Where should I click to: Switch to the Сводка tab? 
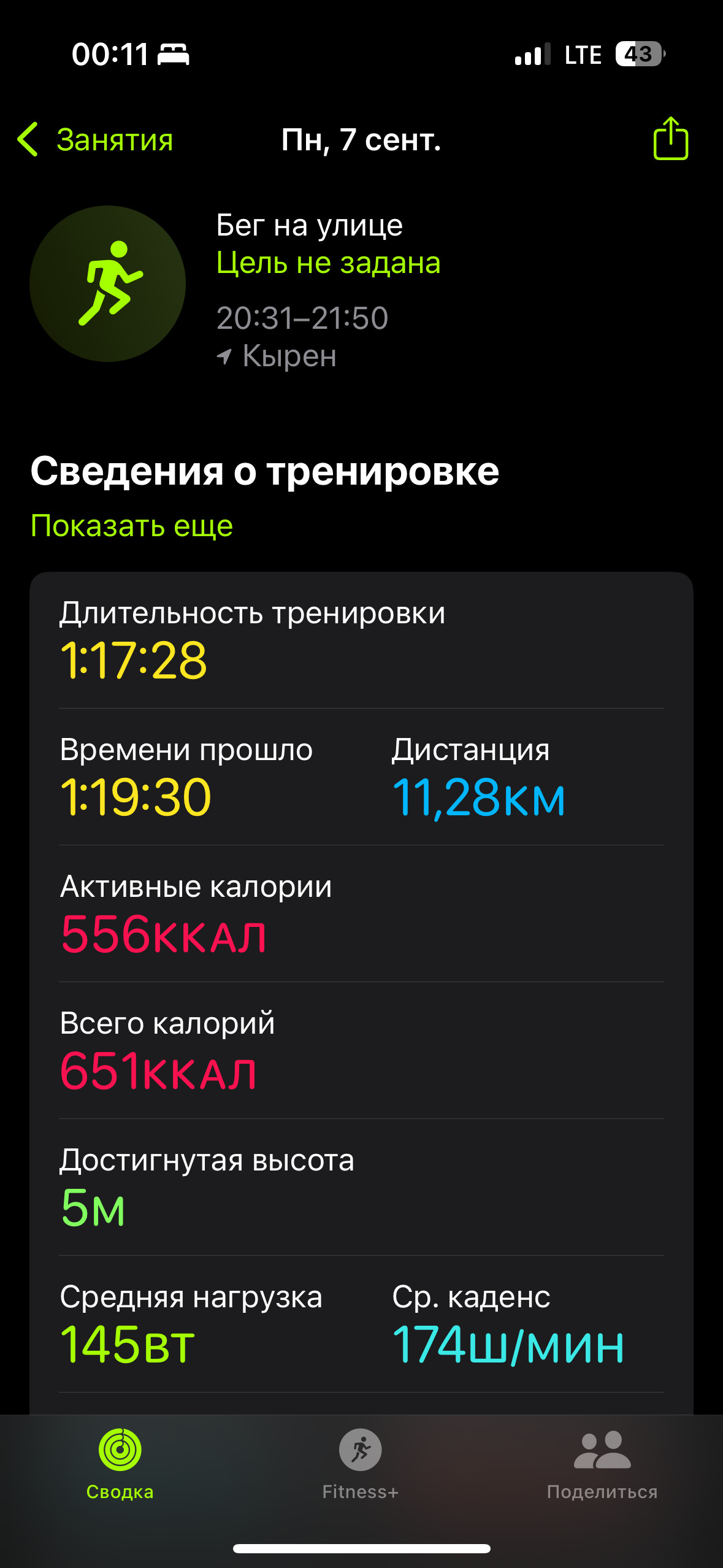point(120,1464)
